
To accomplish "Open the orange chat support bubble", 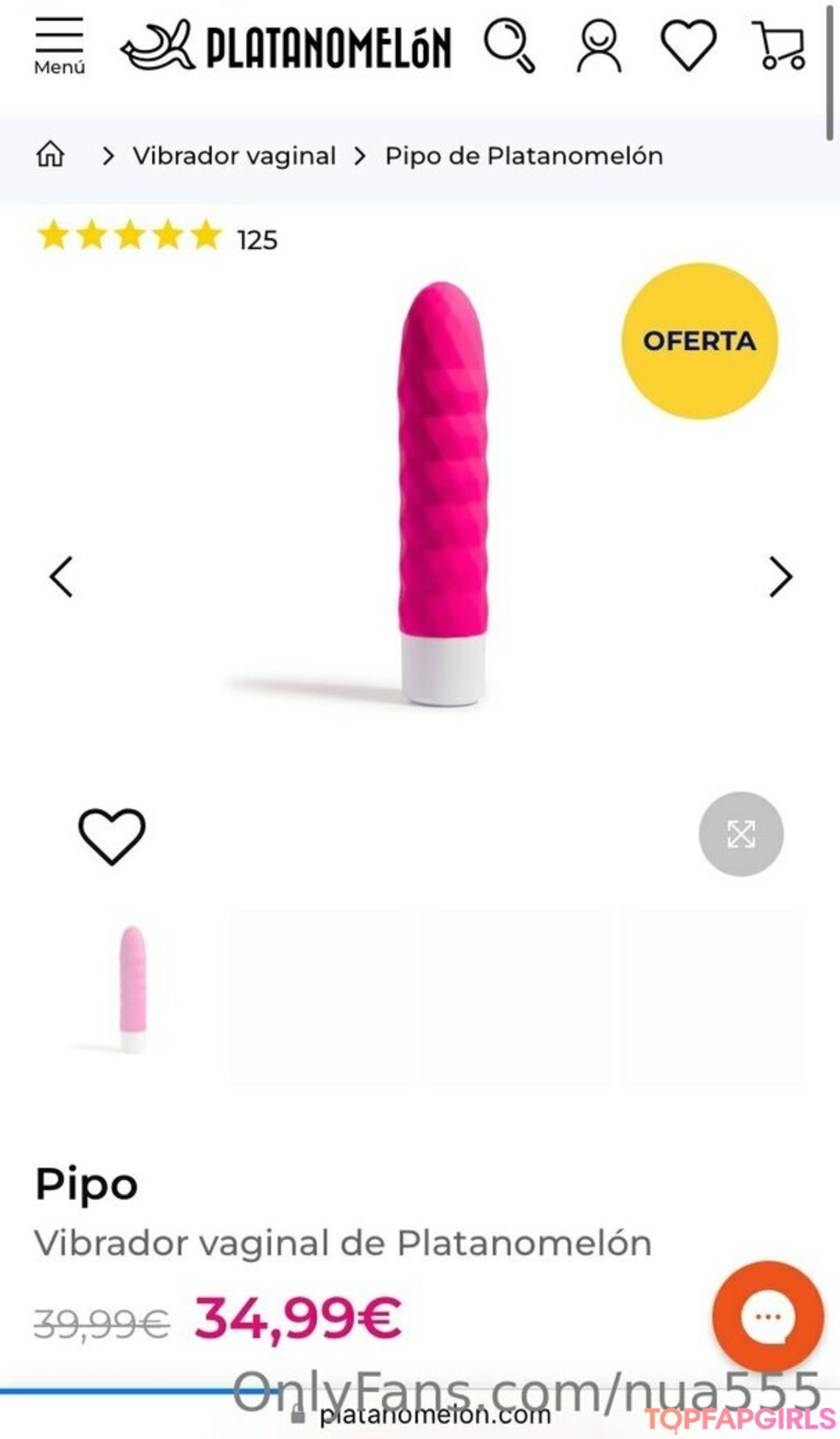I will pos(768,1317).
